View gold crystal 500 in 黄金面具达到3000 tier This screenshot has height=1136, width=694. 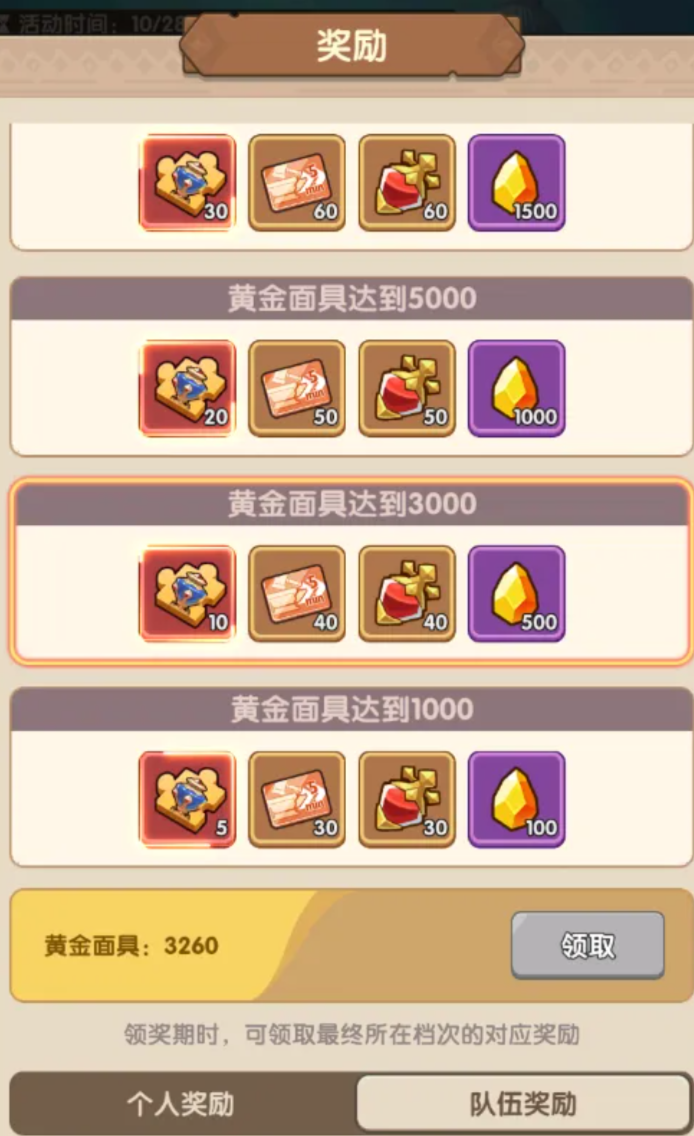tap(517, 593)
